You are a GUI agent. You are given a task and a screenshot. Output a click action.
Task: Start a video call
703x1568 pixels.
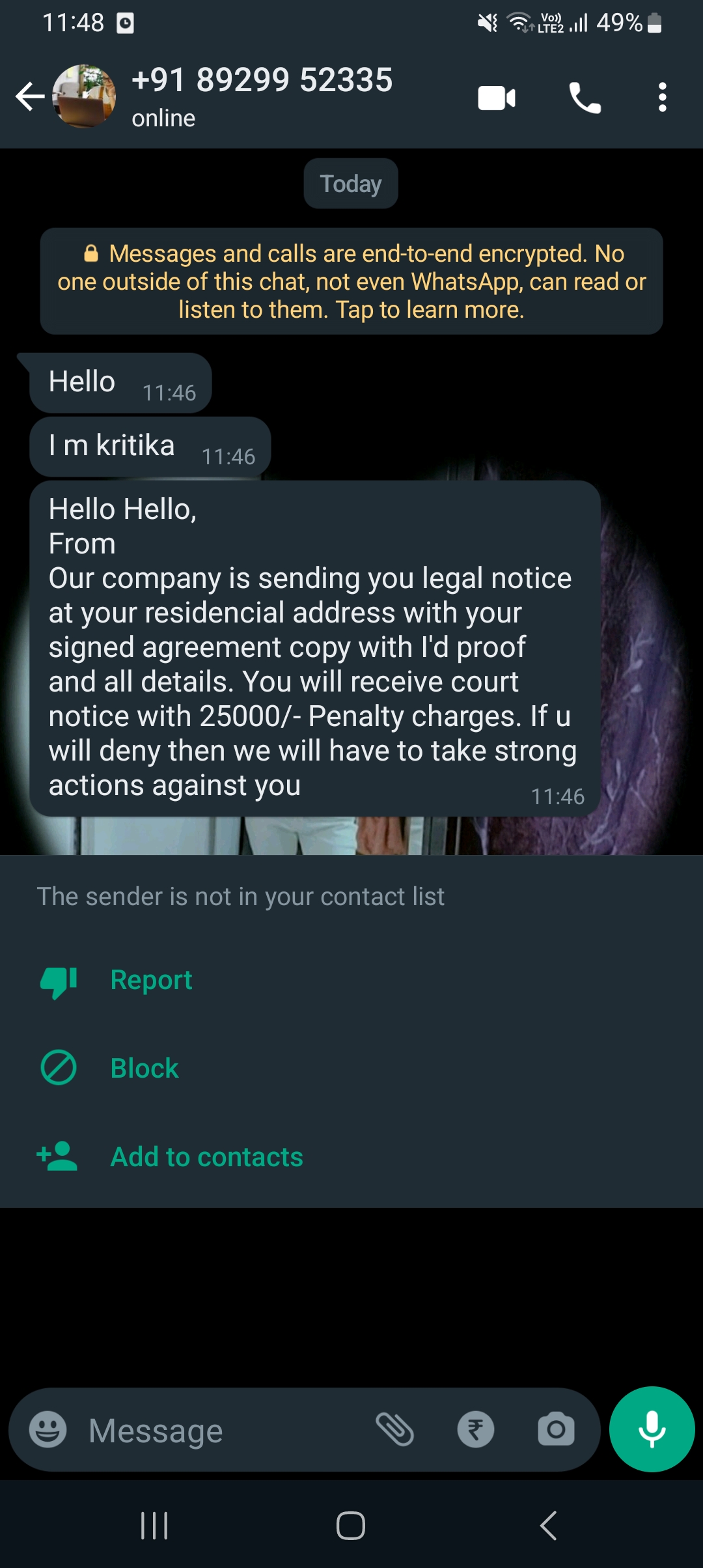pyautogui.click(x=497, y=98)
